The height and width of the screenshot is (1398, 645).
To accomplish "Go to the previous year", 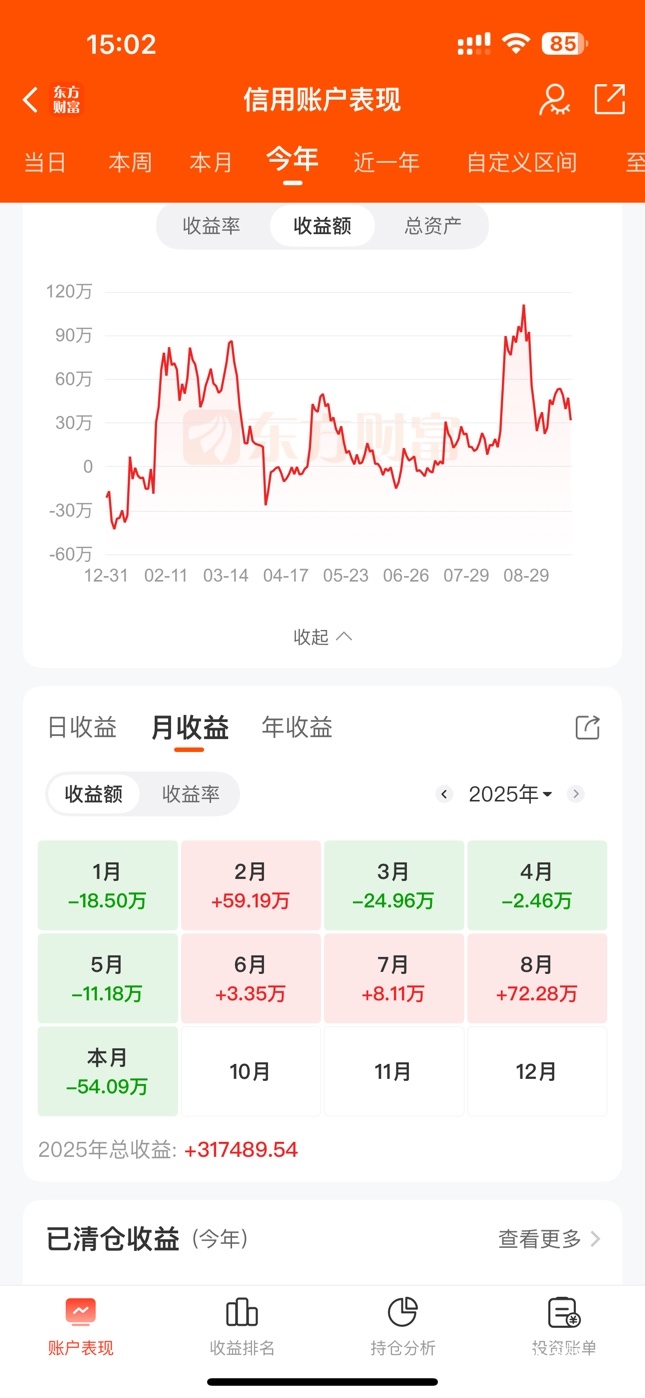I will pos(445,794).
